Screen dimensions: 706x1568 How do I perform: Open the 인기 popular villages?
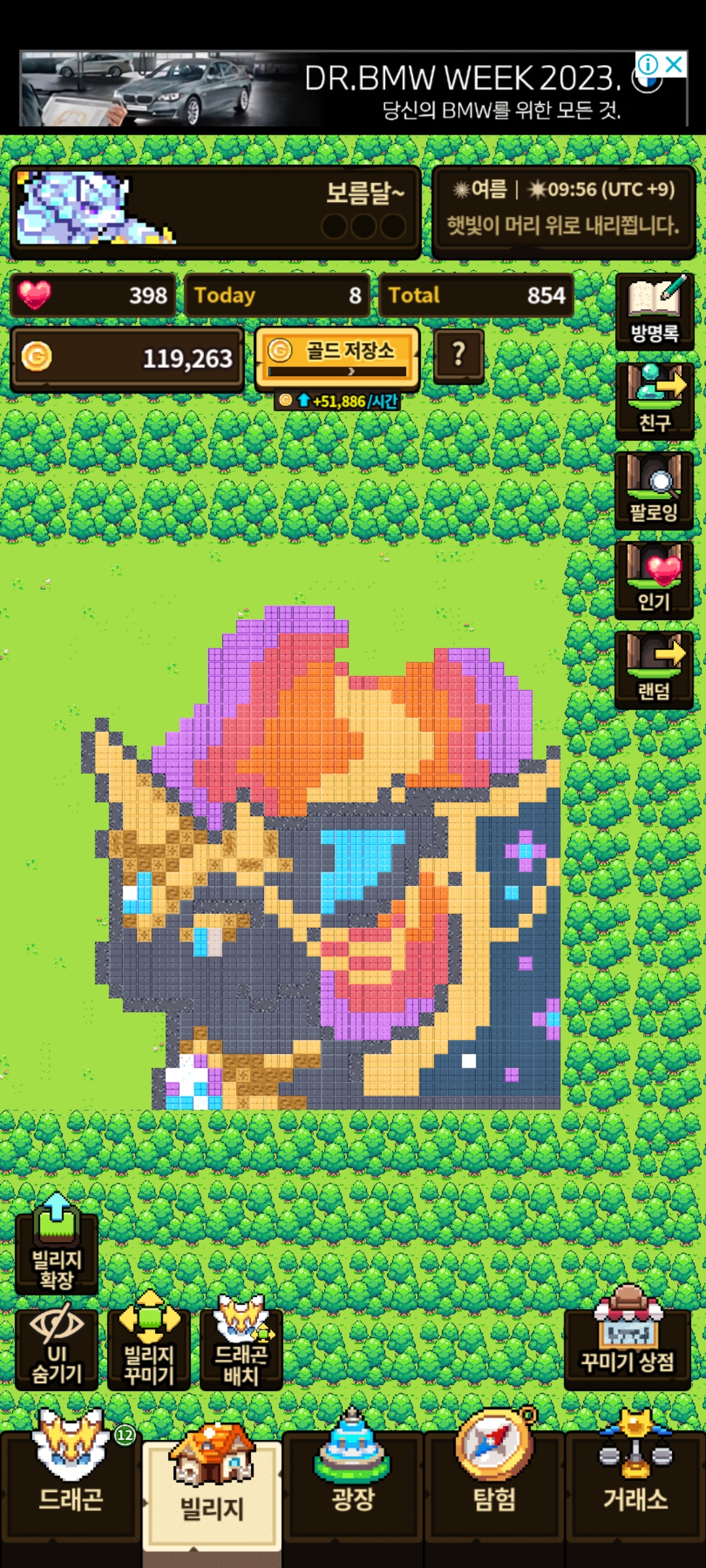click(x=654, y=580)
